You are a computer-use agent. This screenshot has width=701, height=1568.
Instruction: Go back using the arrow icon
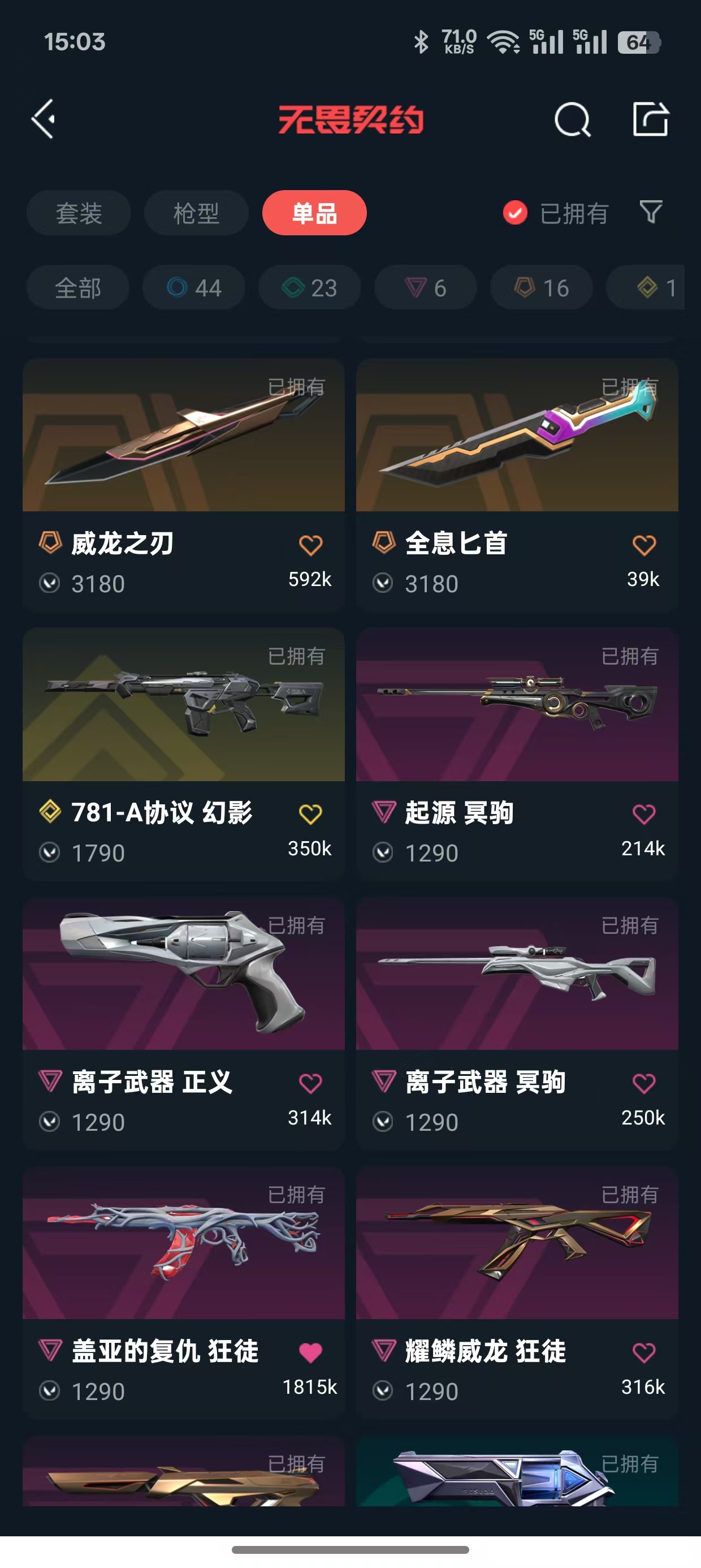tap(44, 119)
